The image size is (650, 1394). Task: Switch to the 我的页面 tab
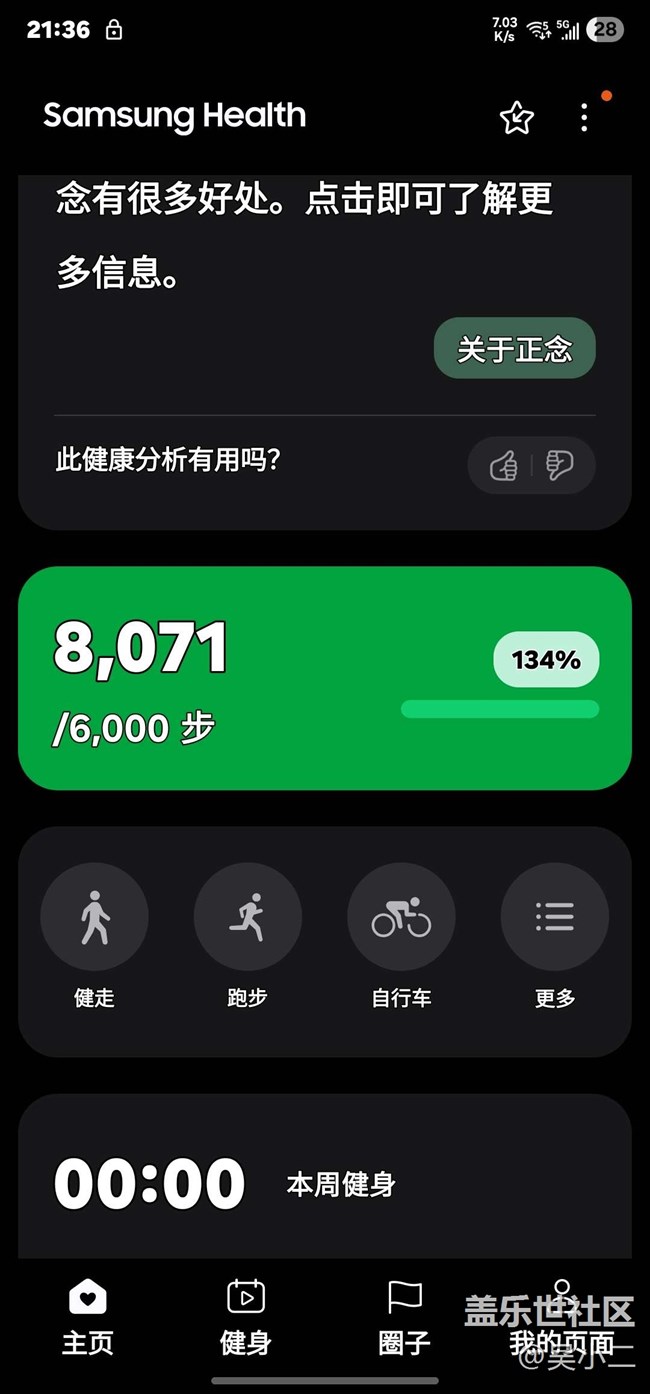(562, 1318)
